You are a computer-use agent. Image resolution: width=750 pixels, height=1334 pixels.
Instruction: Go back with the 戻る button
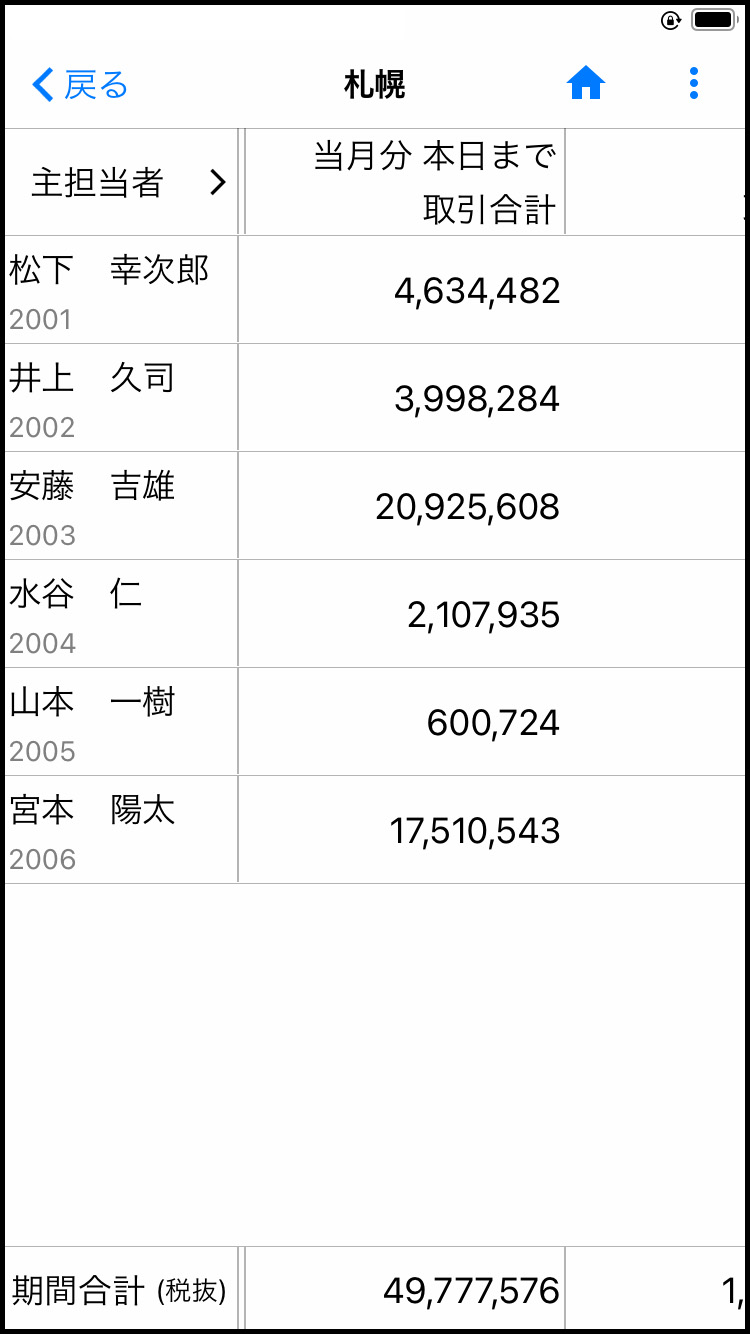[x=80, y=85]
